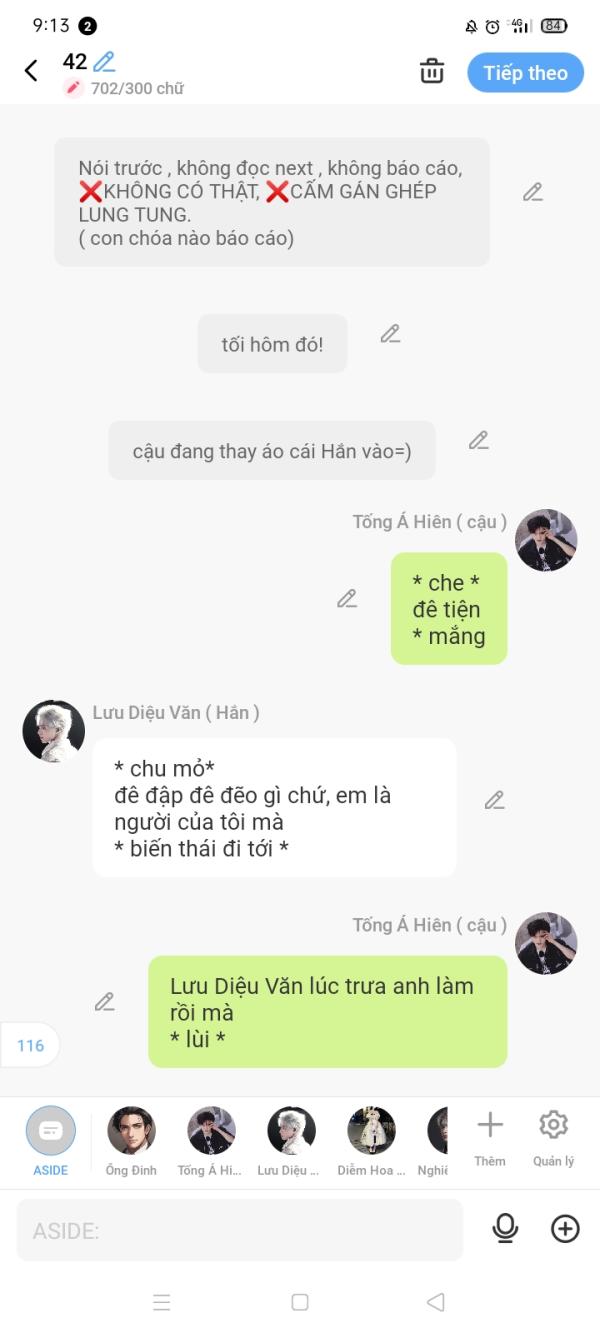Select character Lưu Diệu...

coord(291,1140)
